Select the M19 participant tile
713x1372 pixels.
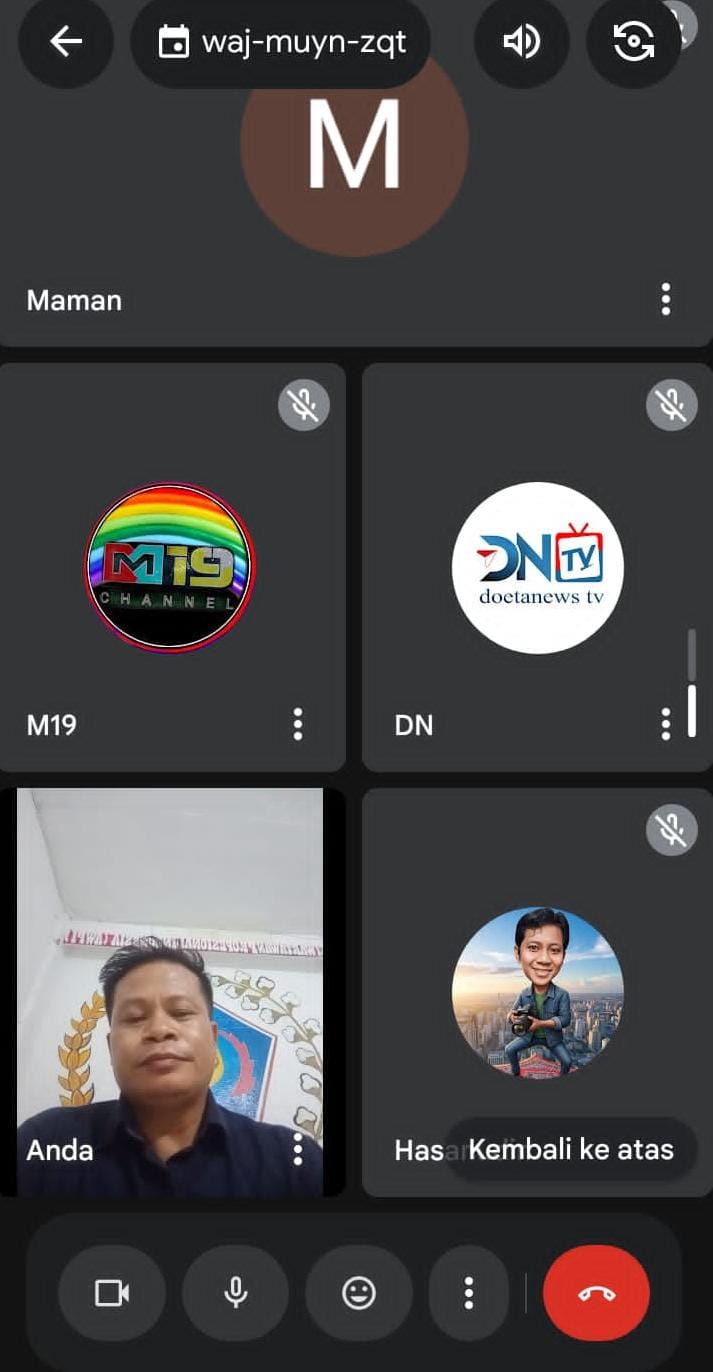171,568
